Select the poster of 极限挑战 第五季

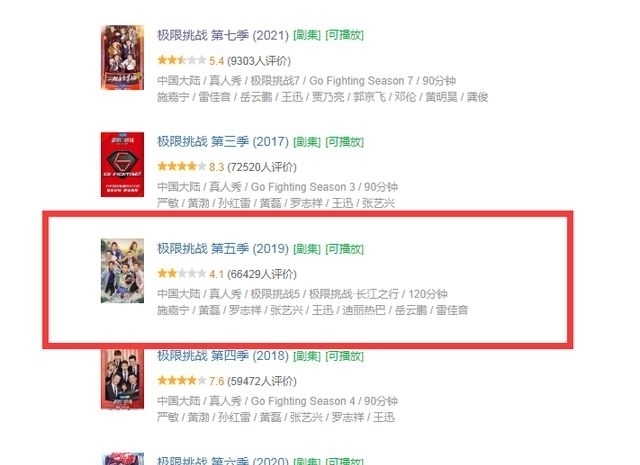116,271
